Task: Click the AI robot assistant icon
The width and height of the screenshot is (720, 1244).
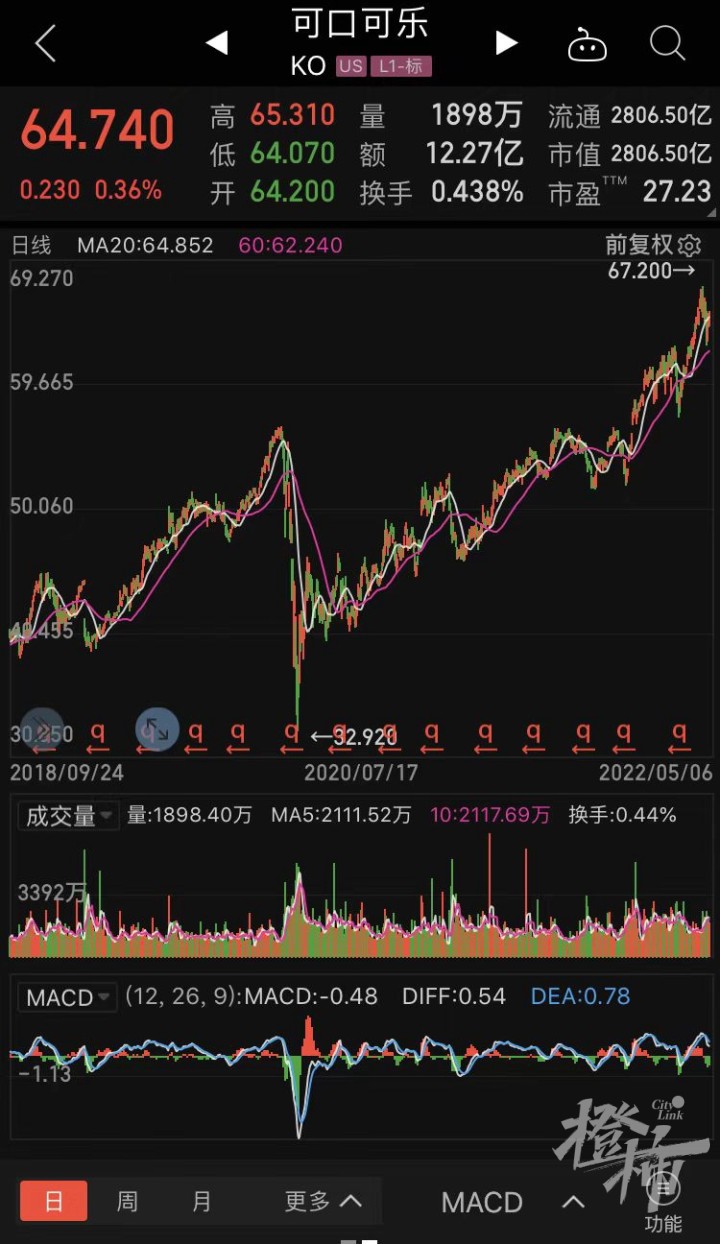Action: pos(588,43)
